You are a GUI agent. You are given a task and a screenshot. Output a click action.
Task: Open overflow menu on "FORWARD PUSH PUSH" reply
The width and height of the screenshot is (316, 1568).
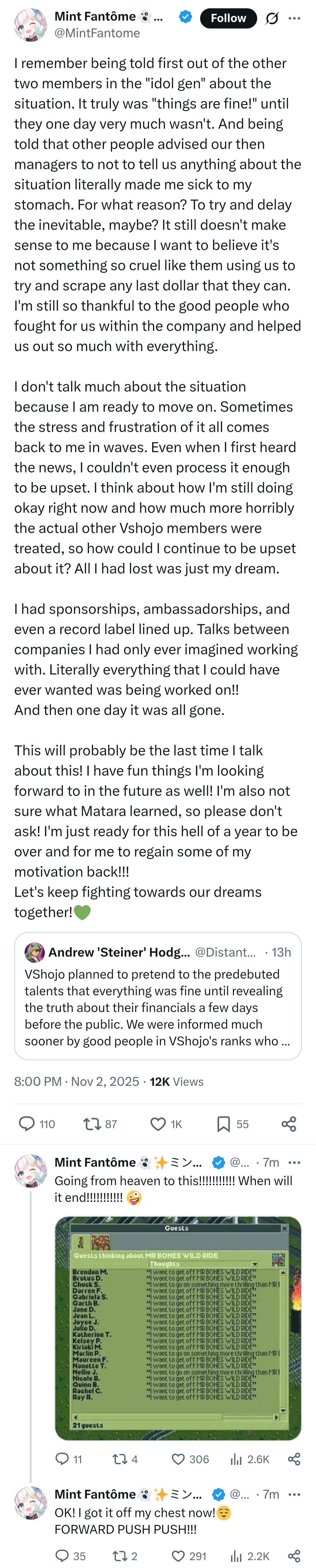[x=295, y=1494]
